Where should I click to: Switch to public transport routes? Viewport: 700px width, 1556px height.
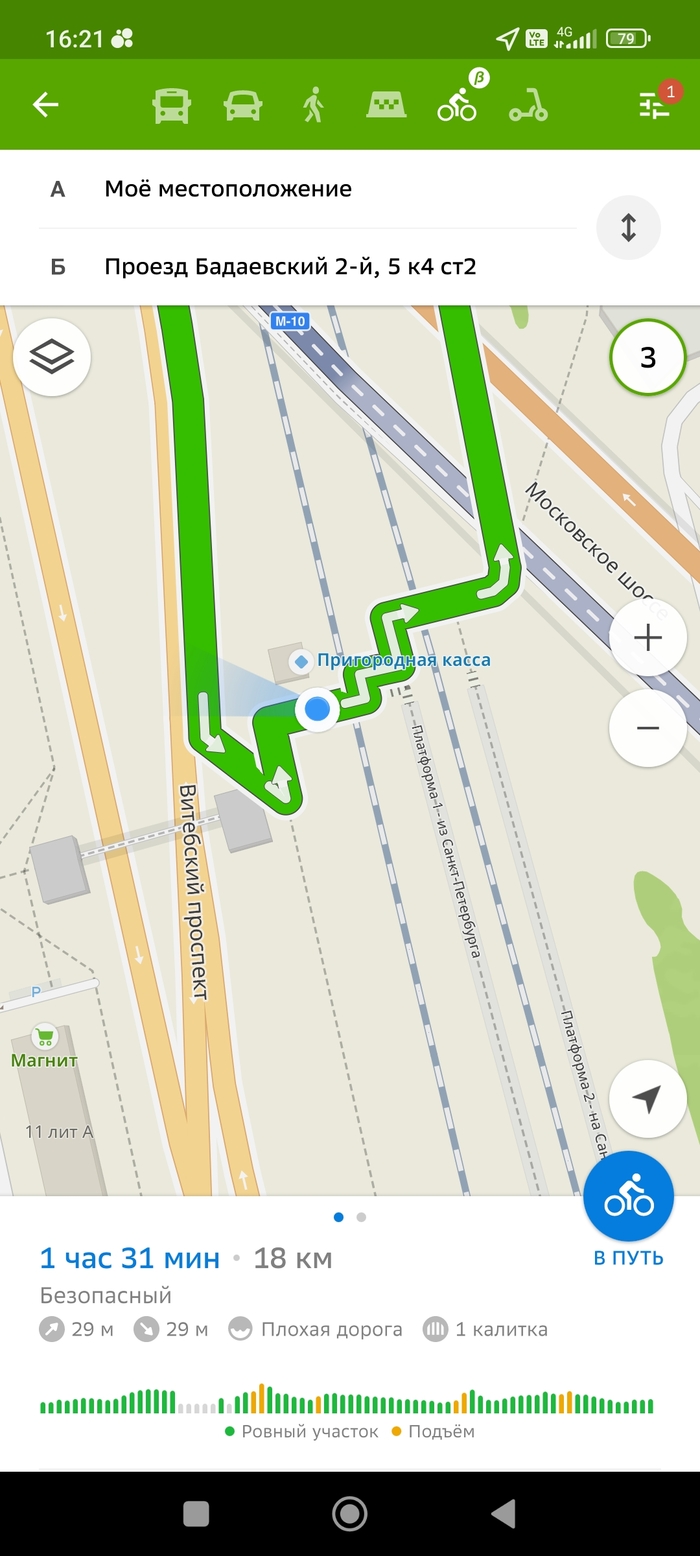point(171,105)
